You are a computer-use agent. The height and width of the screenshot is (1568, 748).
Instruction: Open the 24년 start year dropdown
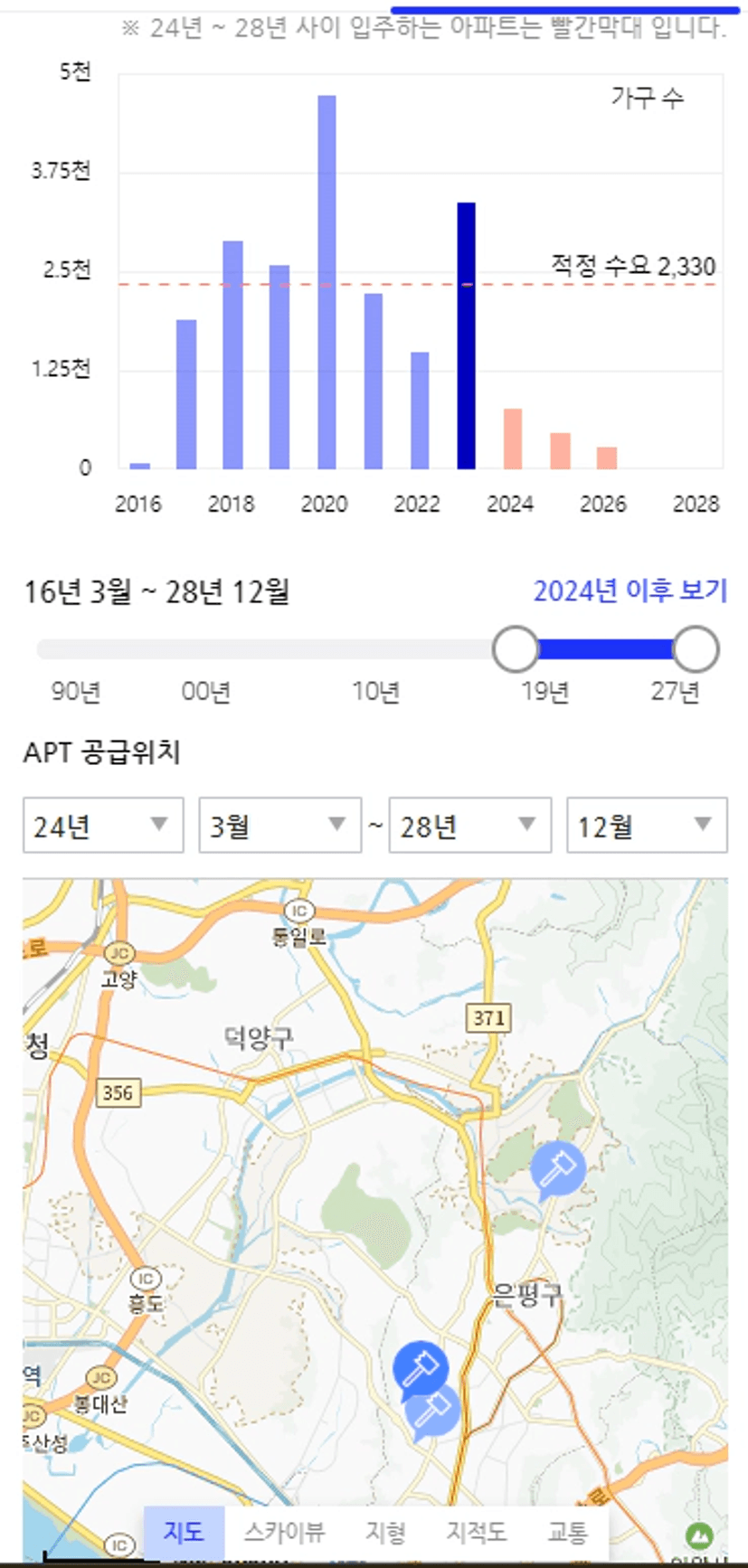coord(103,825)
